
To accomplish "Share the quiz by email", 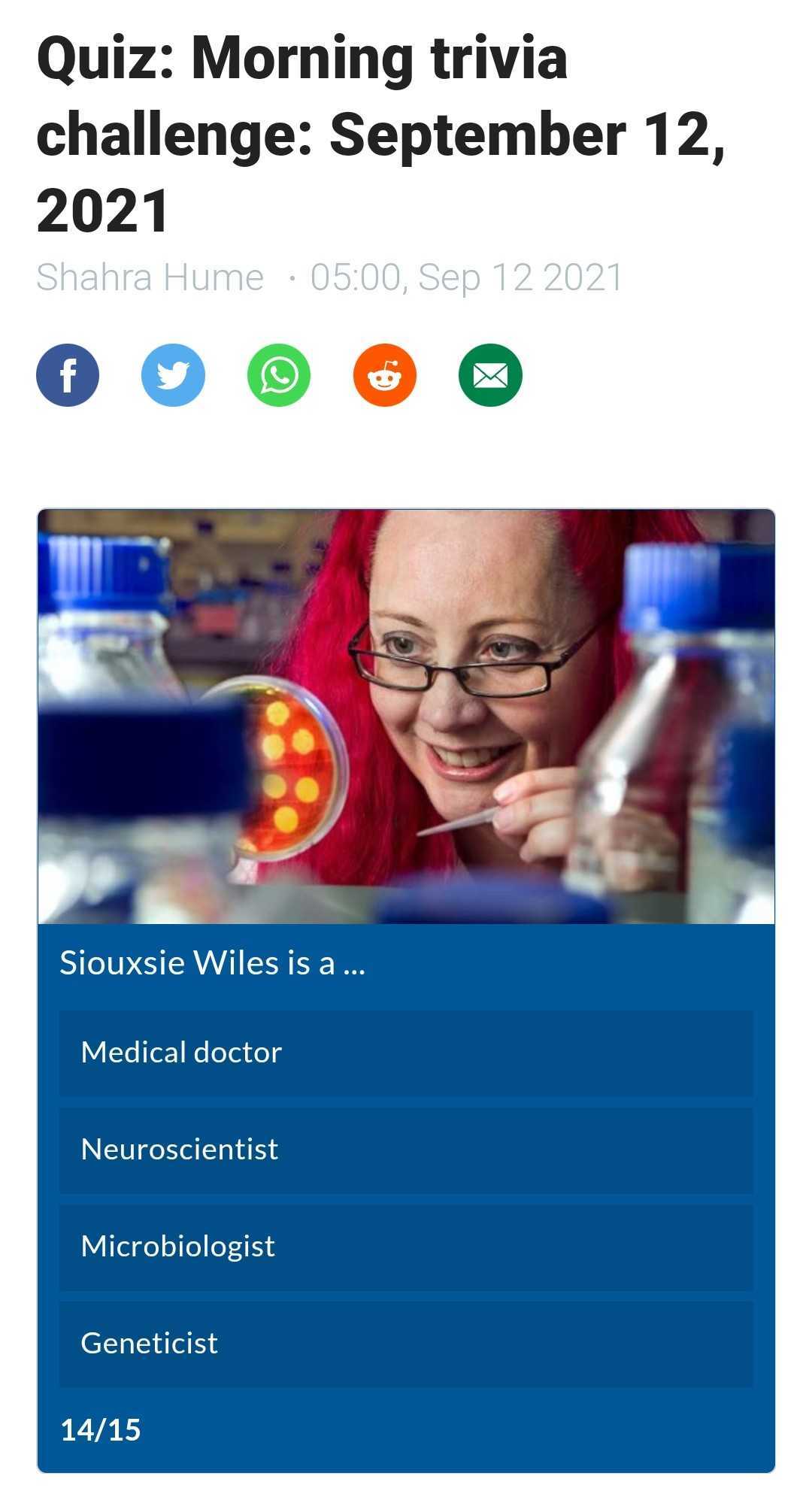I will click(x=490, y=375).
